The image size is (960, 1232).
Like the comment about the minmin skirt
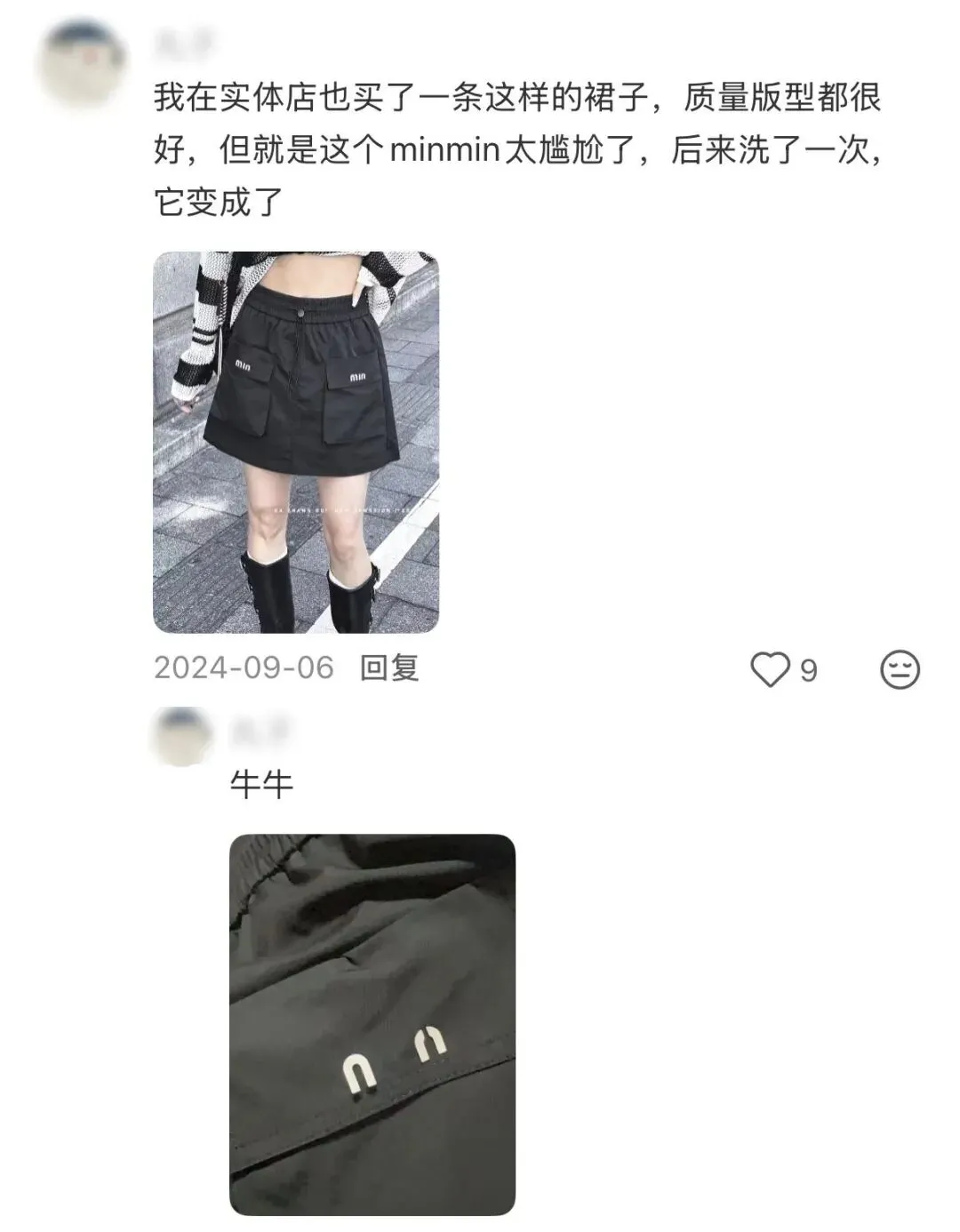click(x=770, y=668)
